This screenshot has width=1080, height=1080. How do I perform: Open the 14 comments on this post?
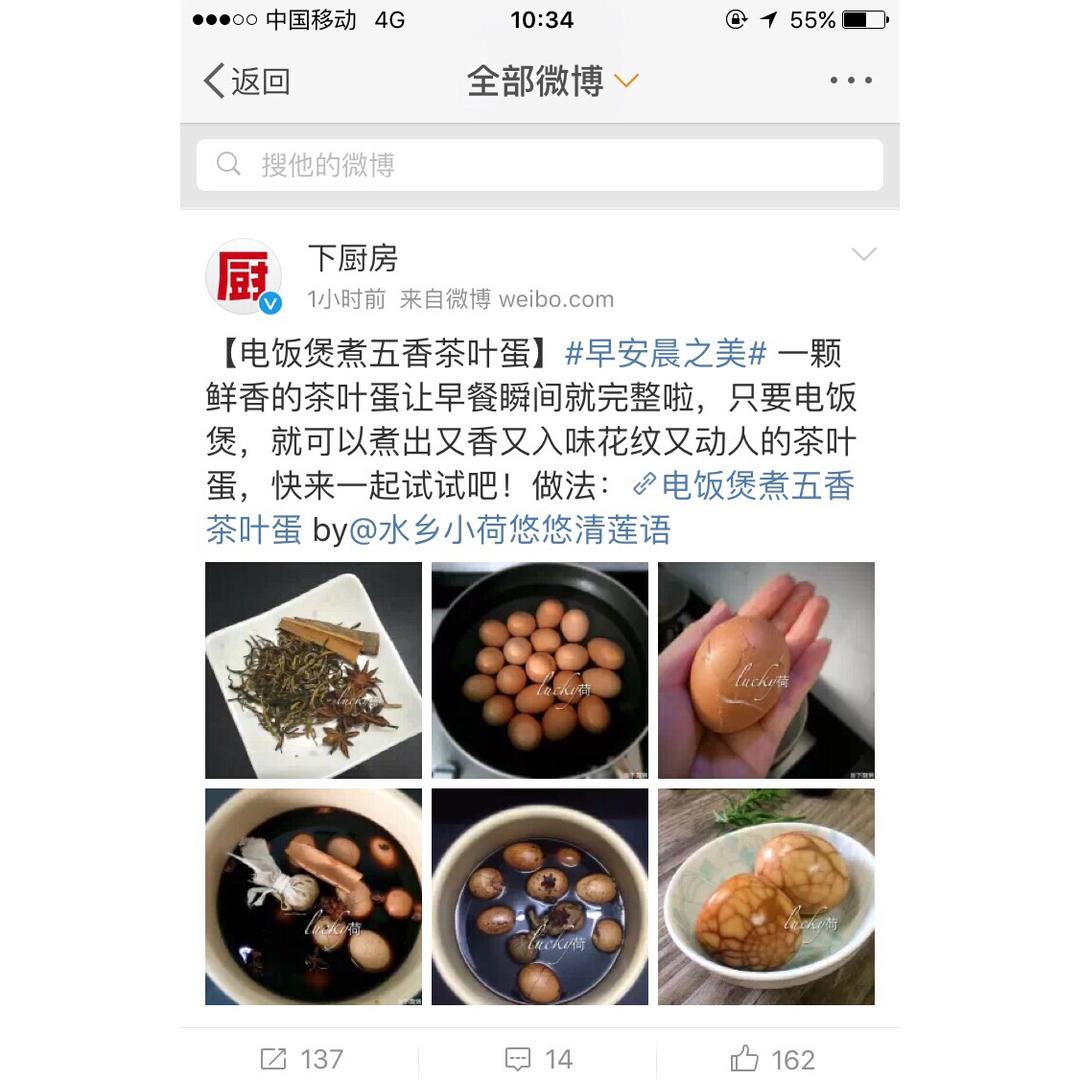[539, 1059]
